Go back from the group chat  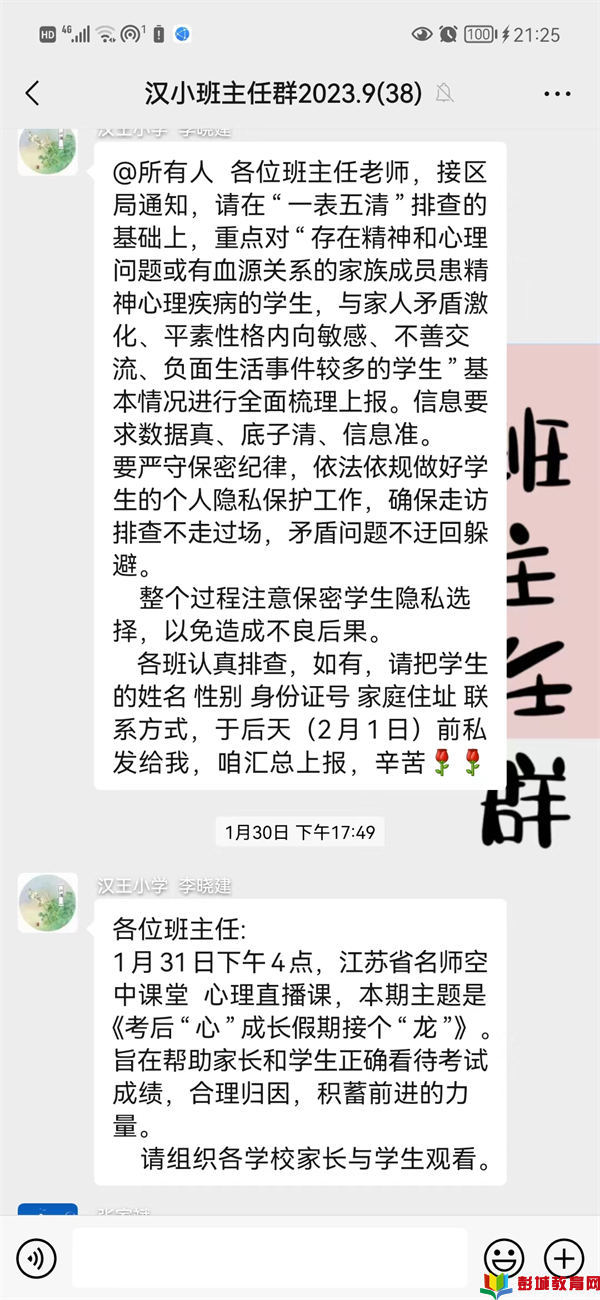(32, 94)
